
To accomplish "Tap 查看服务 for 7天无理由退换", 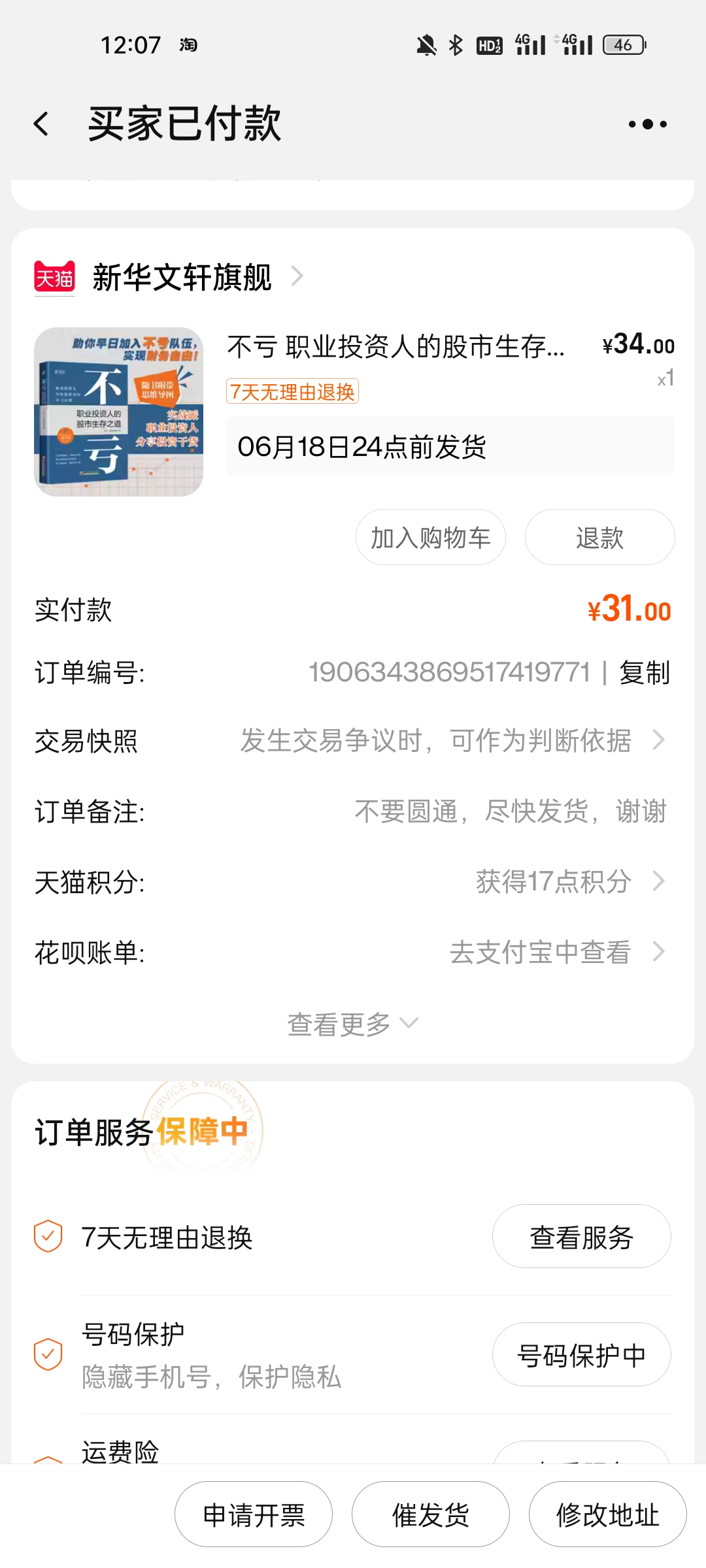I will [581, 1237].
